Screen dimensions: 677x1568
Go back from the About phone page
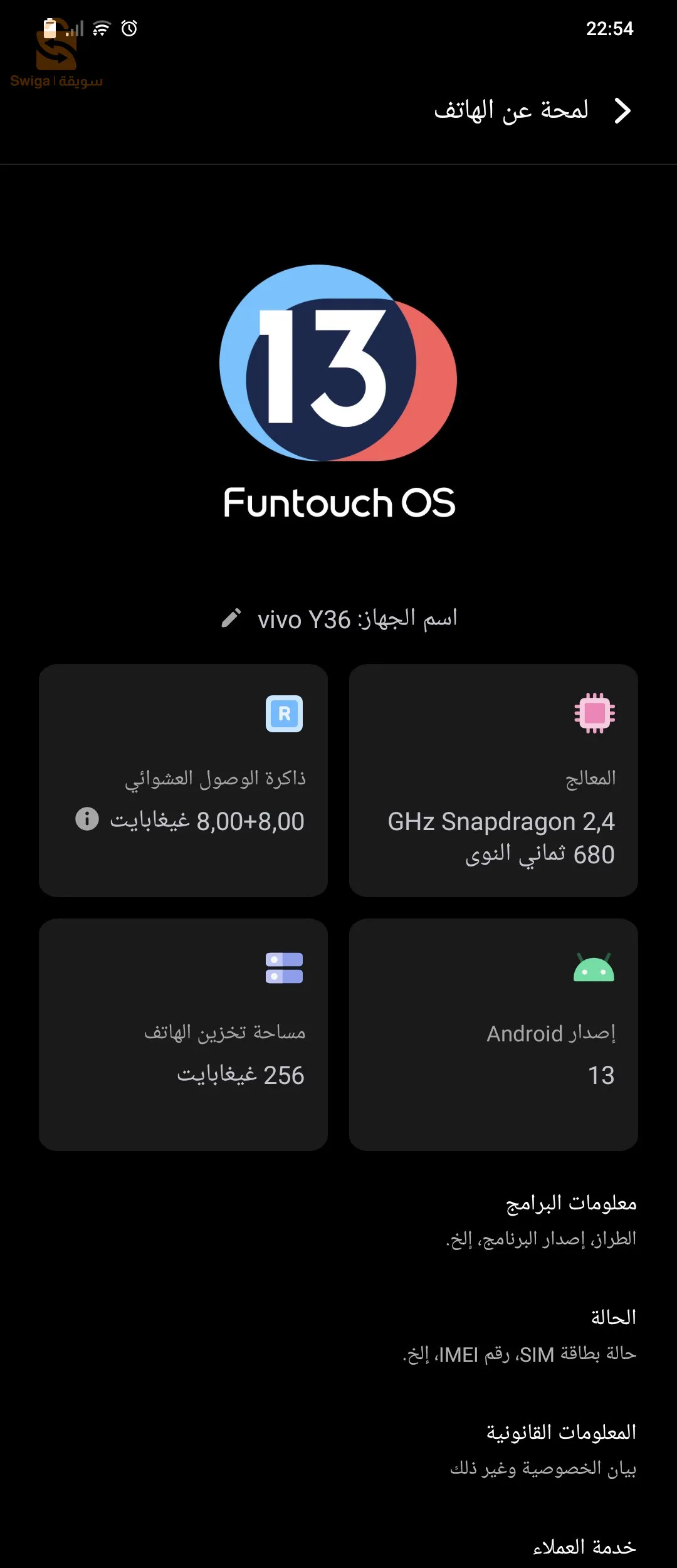[x=622, y=111]
